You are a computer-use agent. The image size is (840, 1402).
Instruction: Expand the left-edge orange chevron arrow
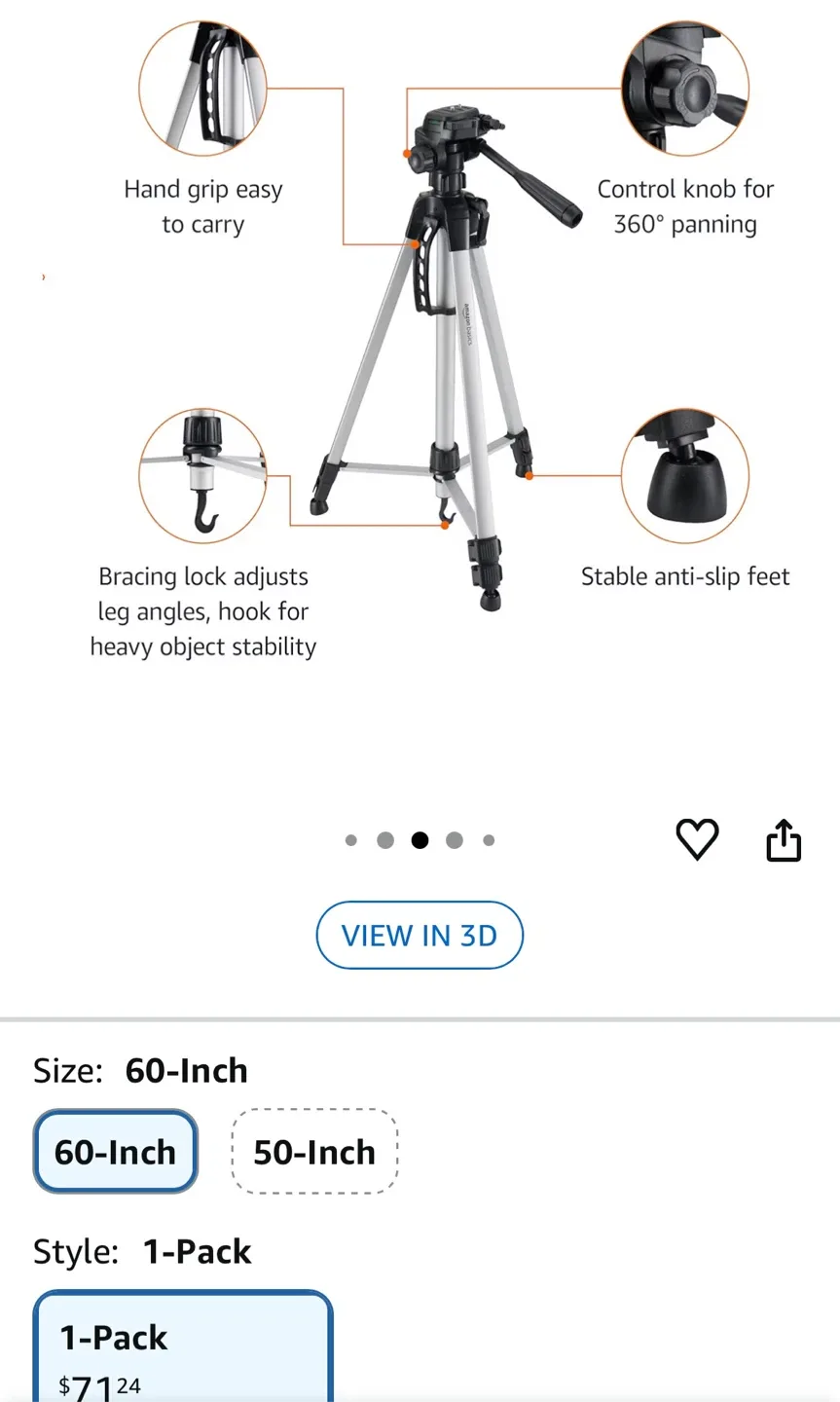coord(43,277)
